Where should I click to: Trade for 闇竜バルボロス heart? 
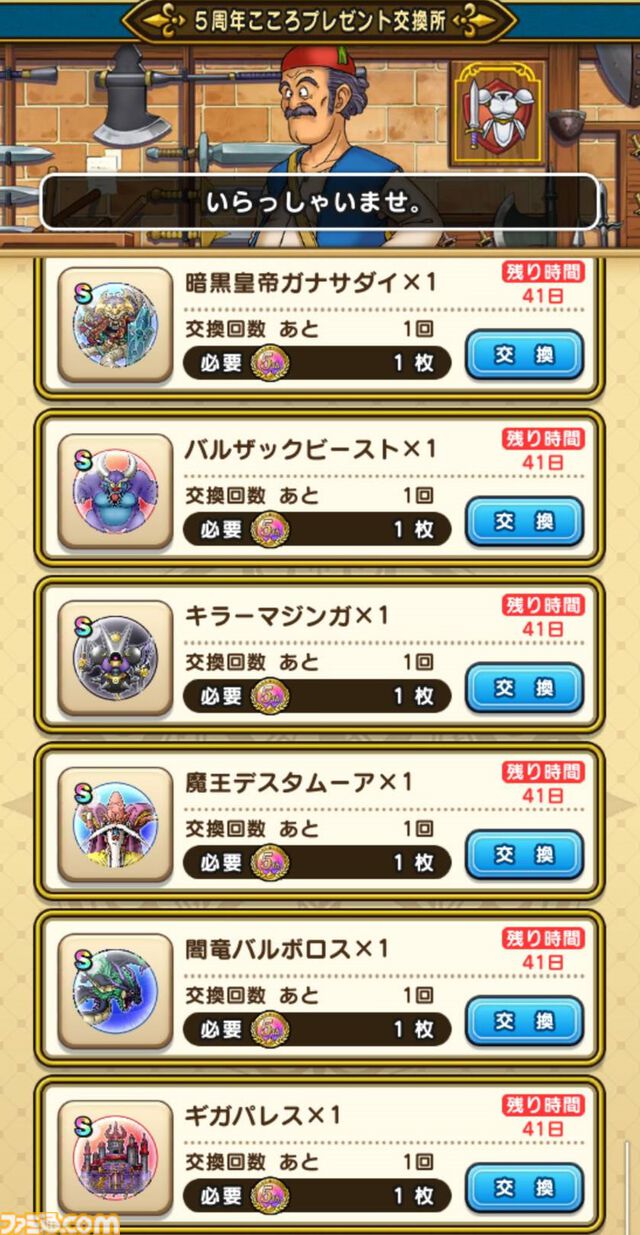tap(524, 1022)
